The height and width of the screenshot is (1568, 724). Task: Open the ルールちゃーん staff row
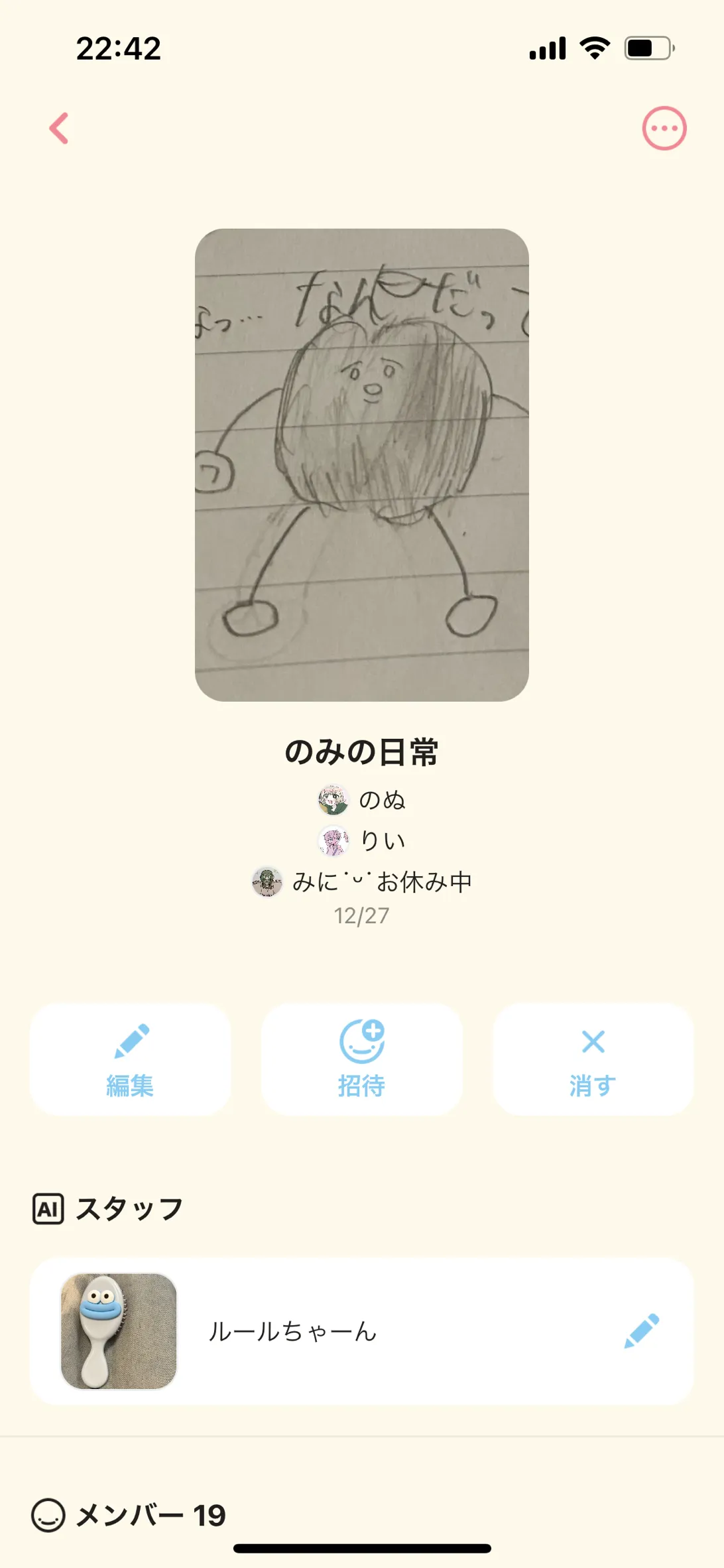pos(292,1331)
